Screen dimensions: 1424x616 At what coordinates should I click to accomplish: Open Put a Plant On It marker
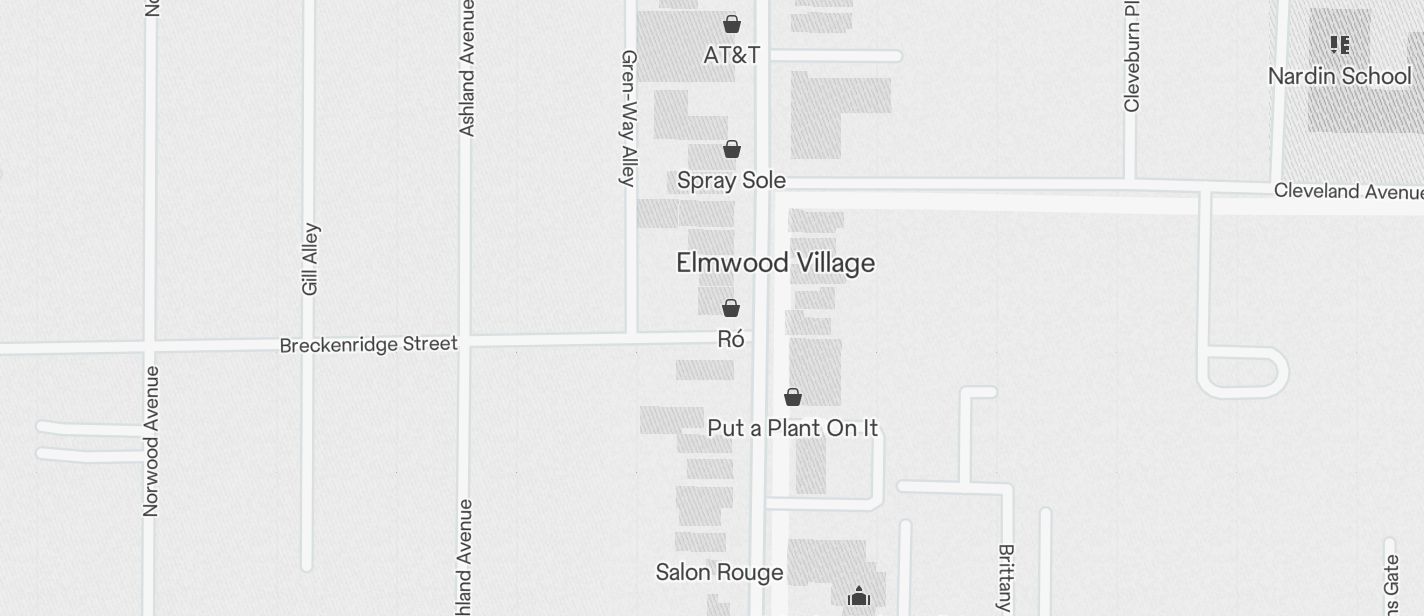(793, 397)
